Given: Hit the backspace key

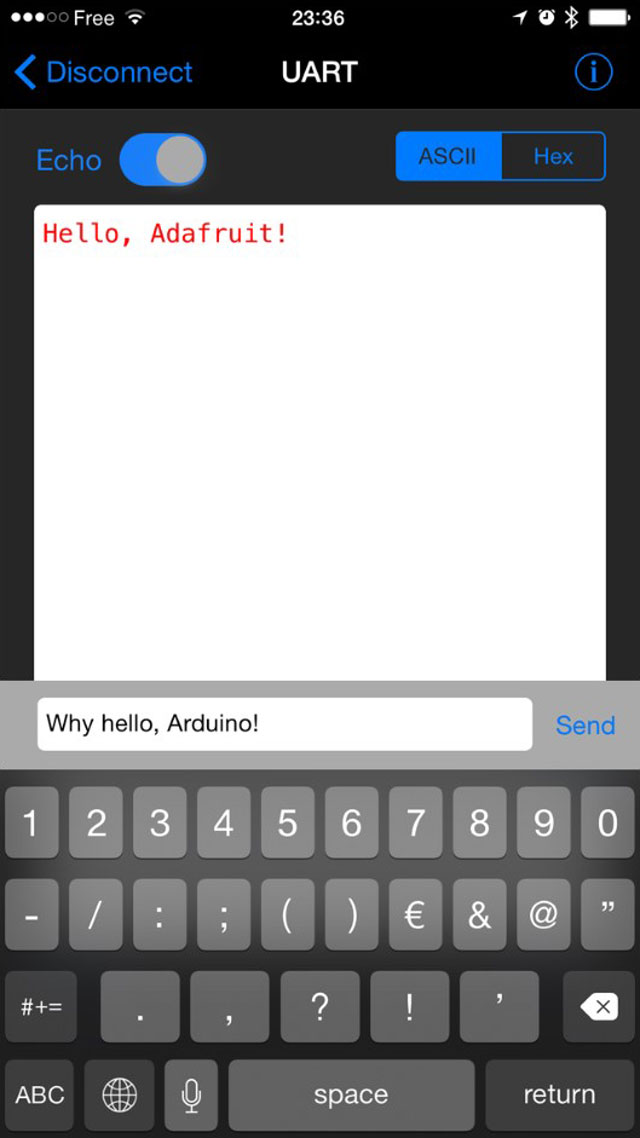Looking at the screenshot, I should point(599,1007).
